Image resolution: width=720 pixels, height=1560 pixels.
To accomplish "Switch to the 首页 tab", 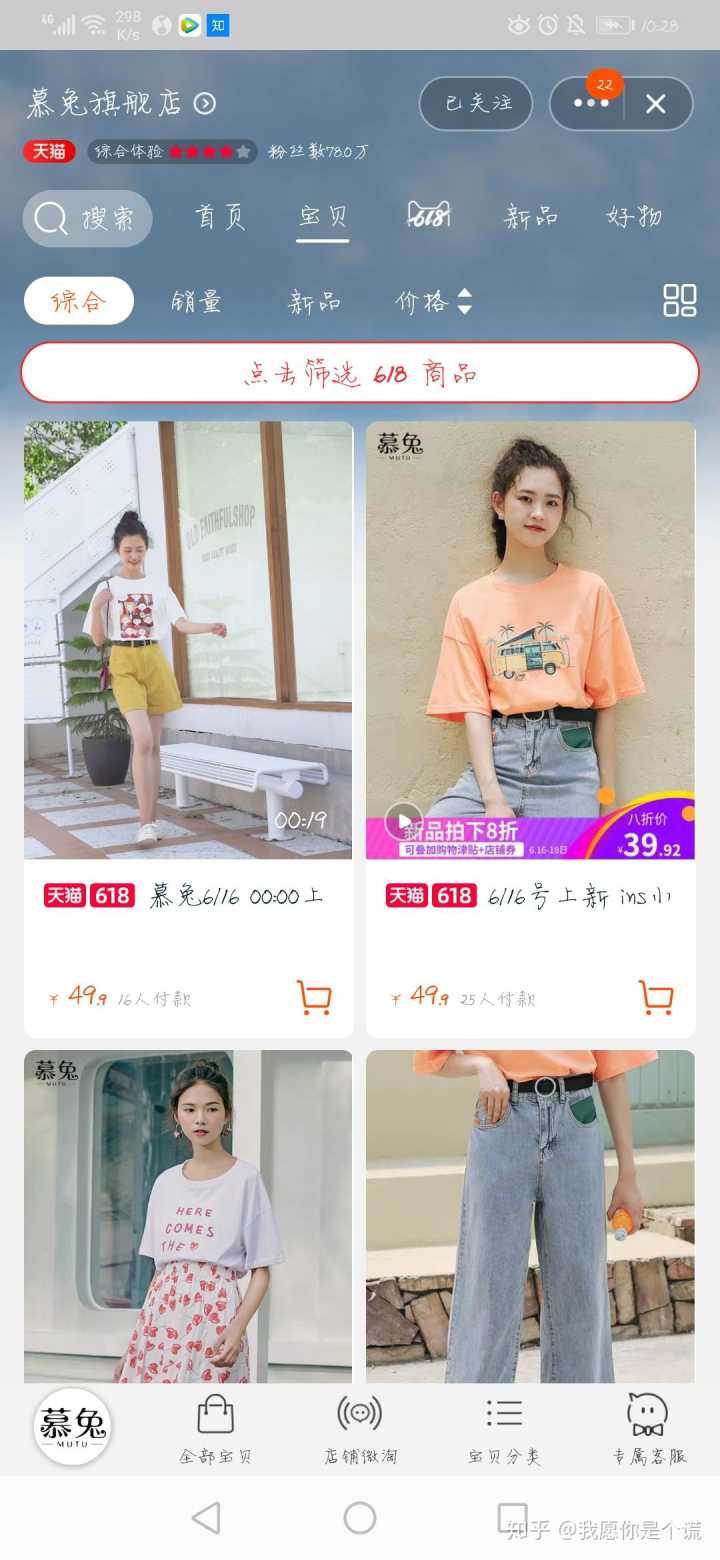I will coord(220,216).
